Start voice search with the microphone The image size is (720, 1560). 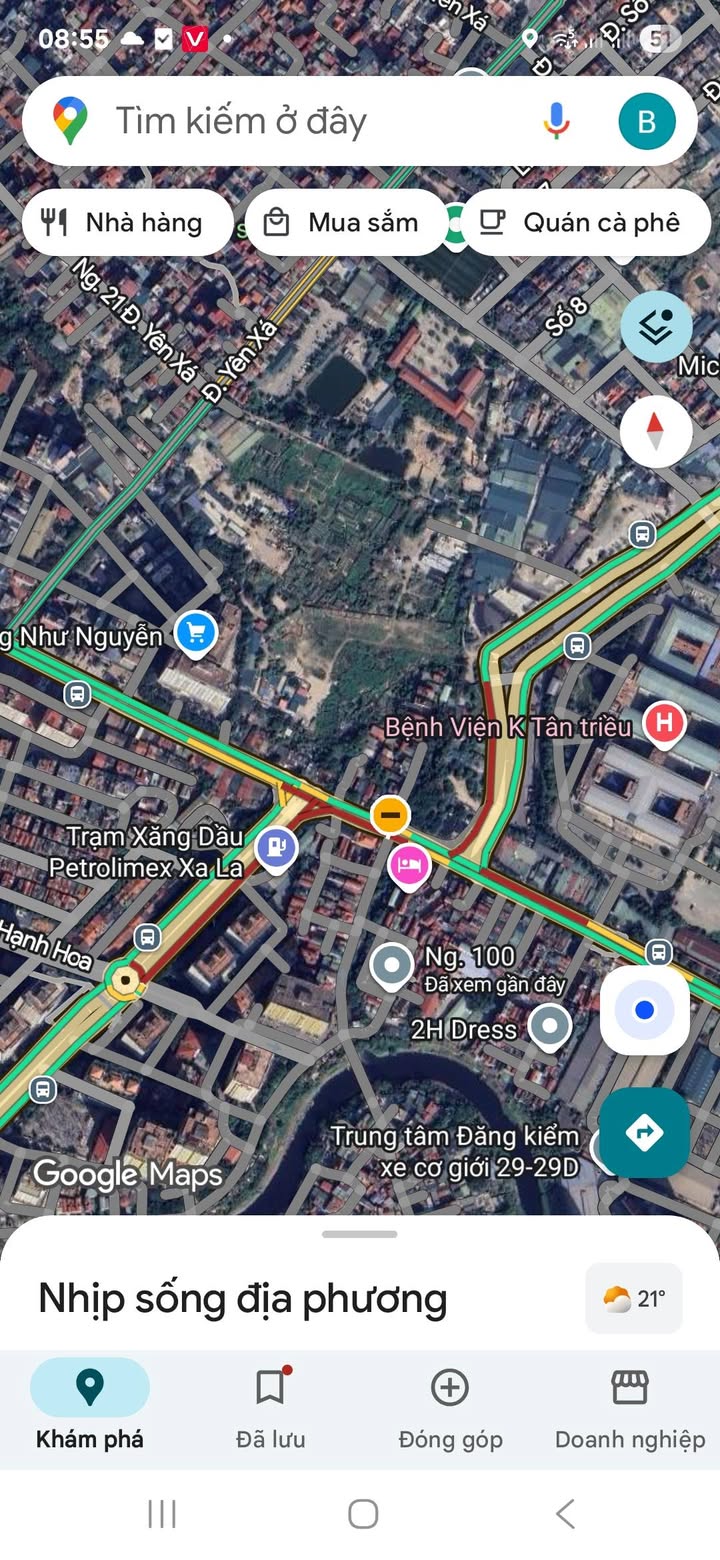point(556,122)
